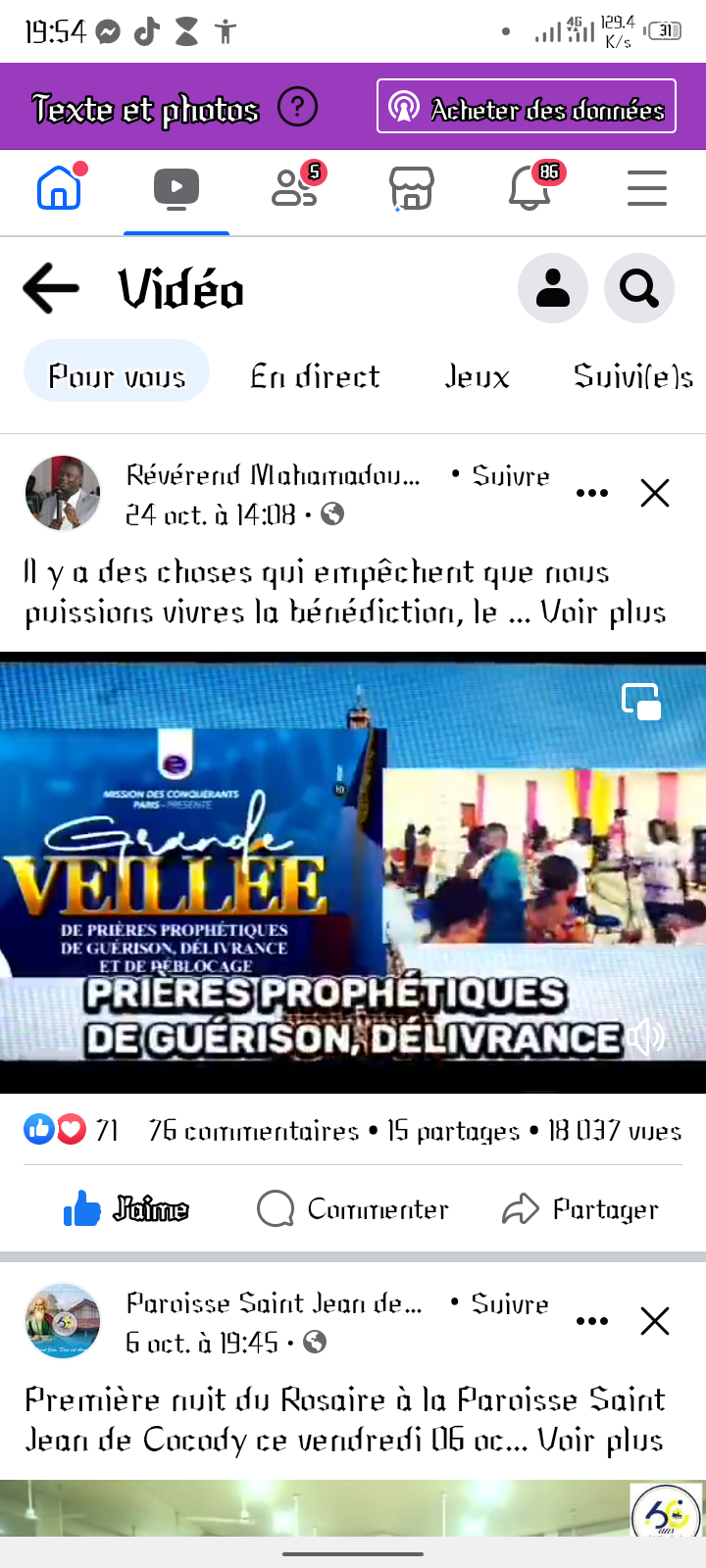706x1568 pixels.
Task: Expand Révérend Mahamadou's caption with Voir plus
Action: pos(603,612)
